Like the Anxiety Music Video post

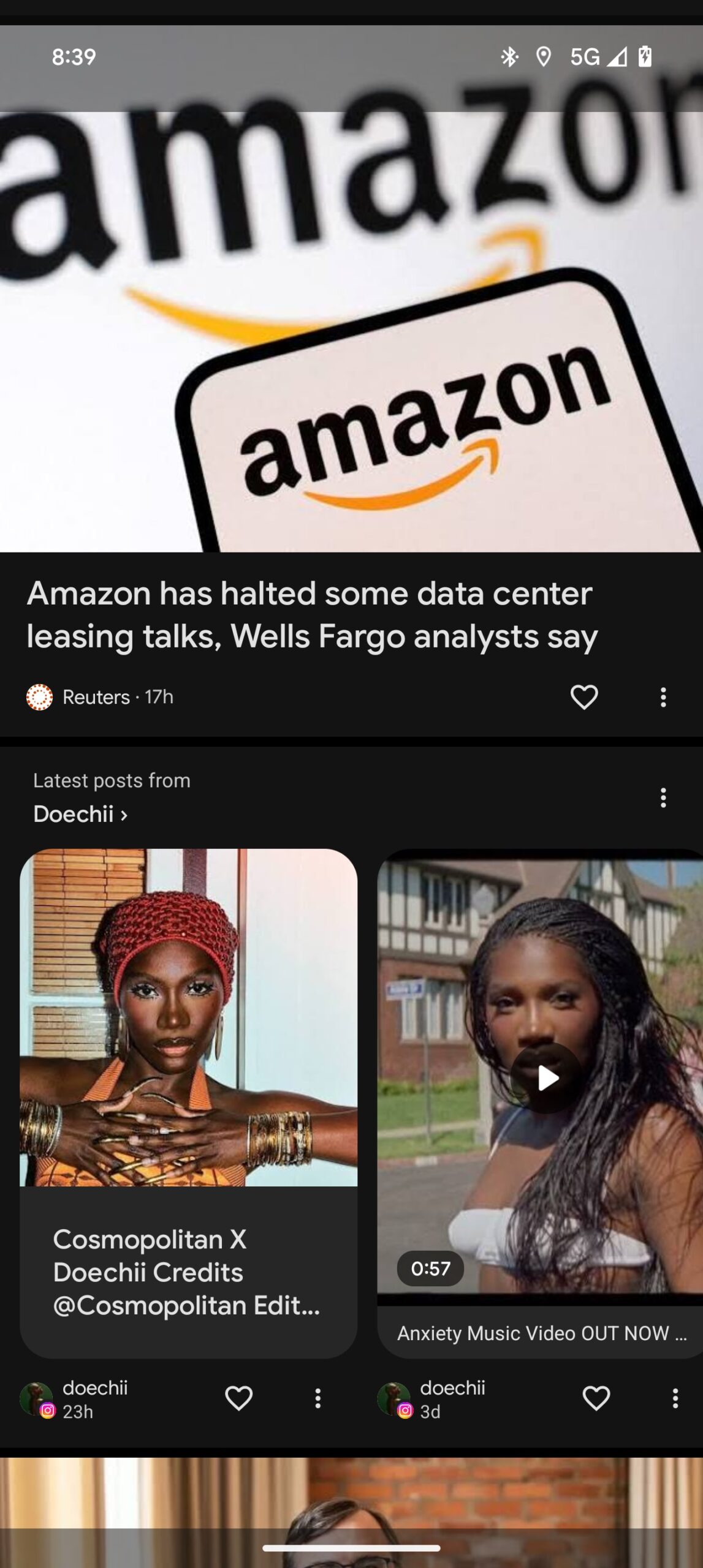point(596,1398)
